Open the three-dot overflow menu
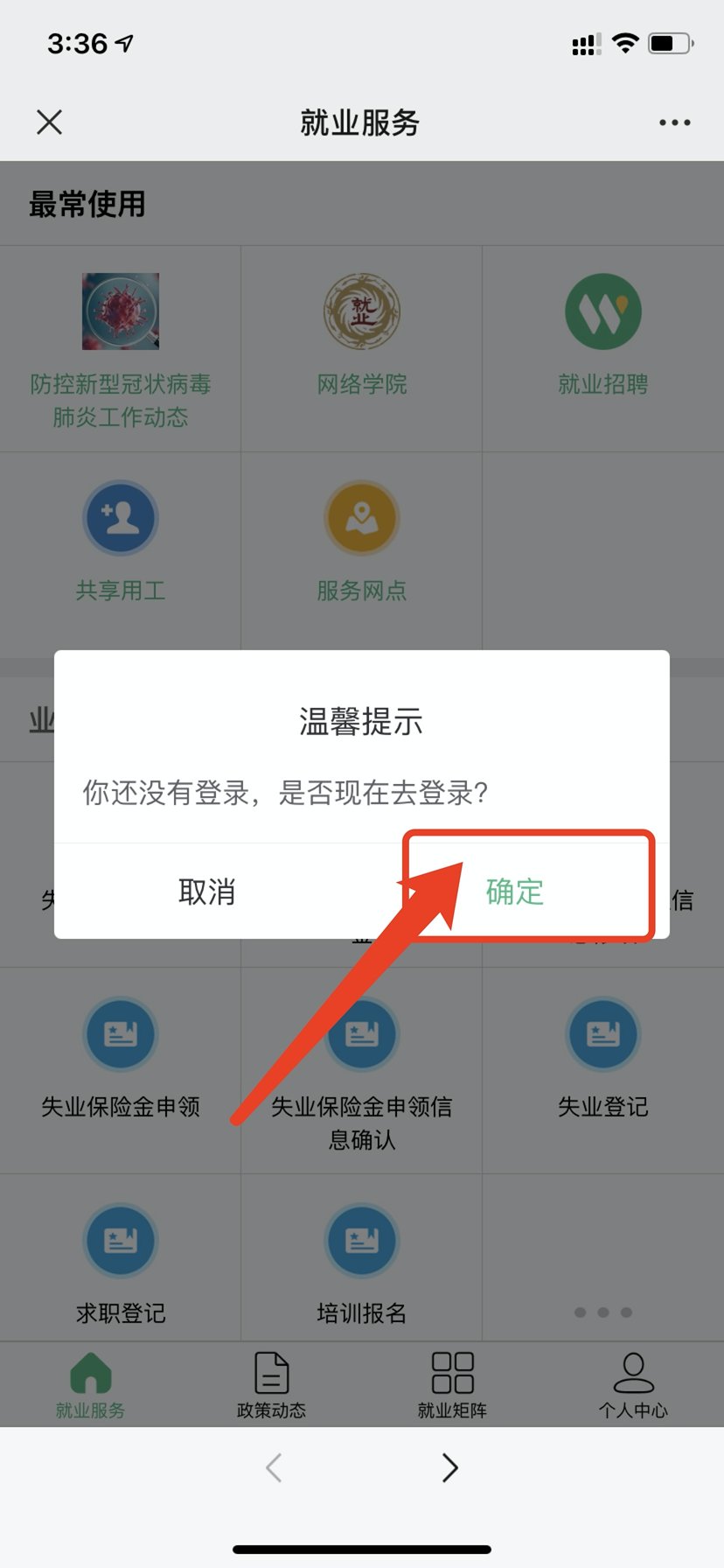The width and height of the screenshot is (724, 1568). point(674,122)
